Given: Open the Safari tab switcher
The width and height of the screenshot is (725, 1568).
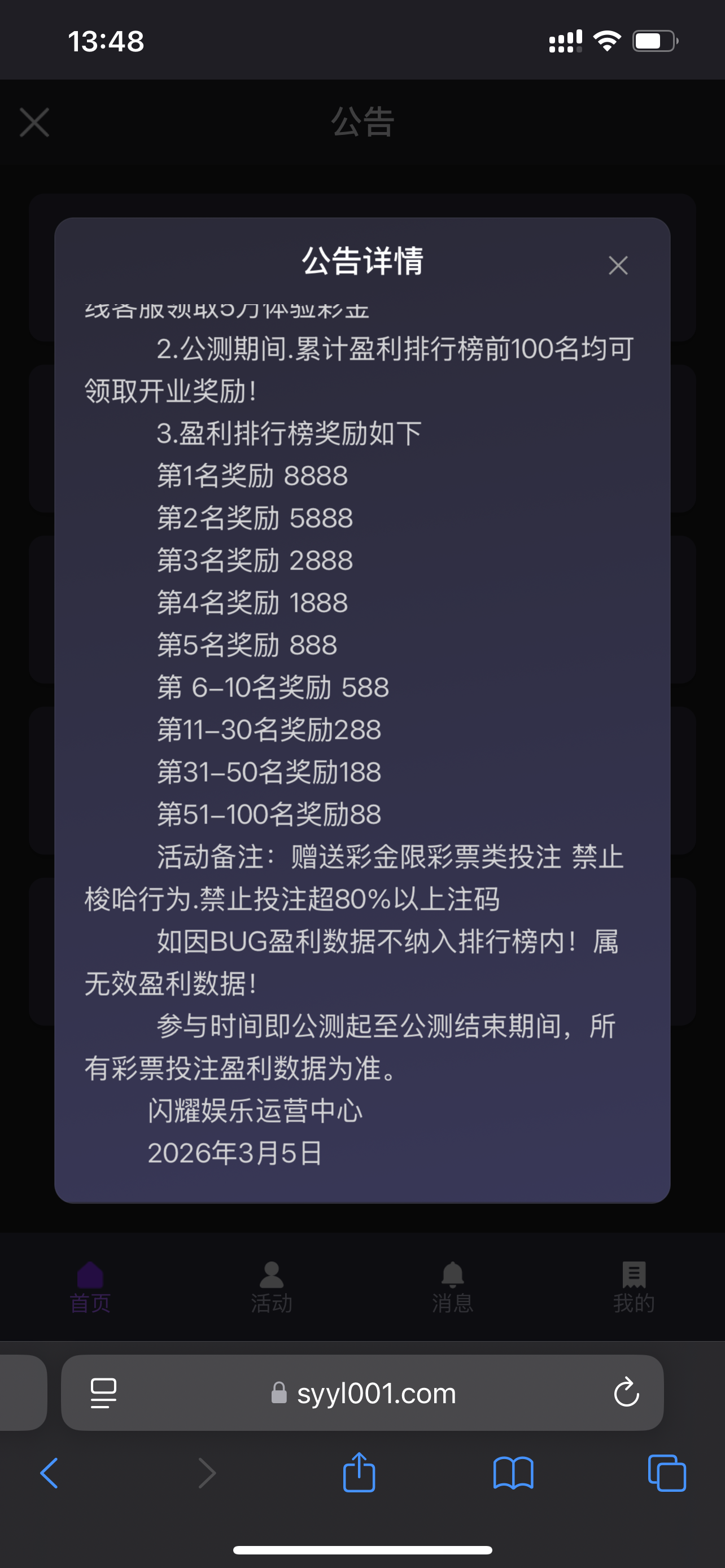Looking at the screenshot, I should (666, 1473).
